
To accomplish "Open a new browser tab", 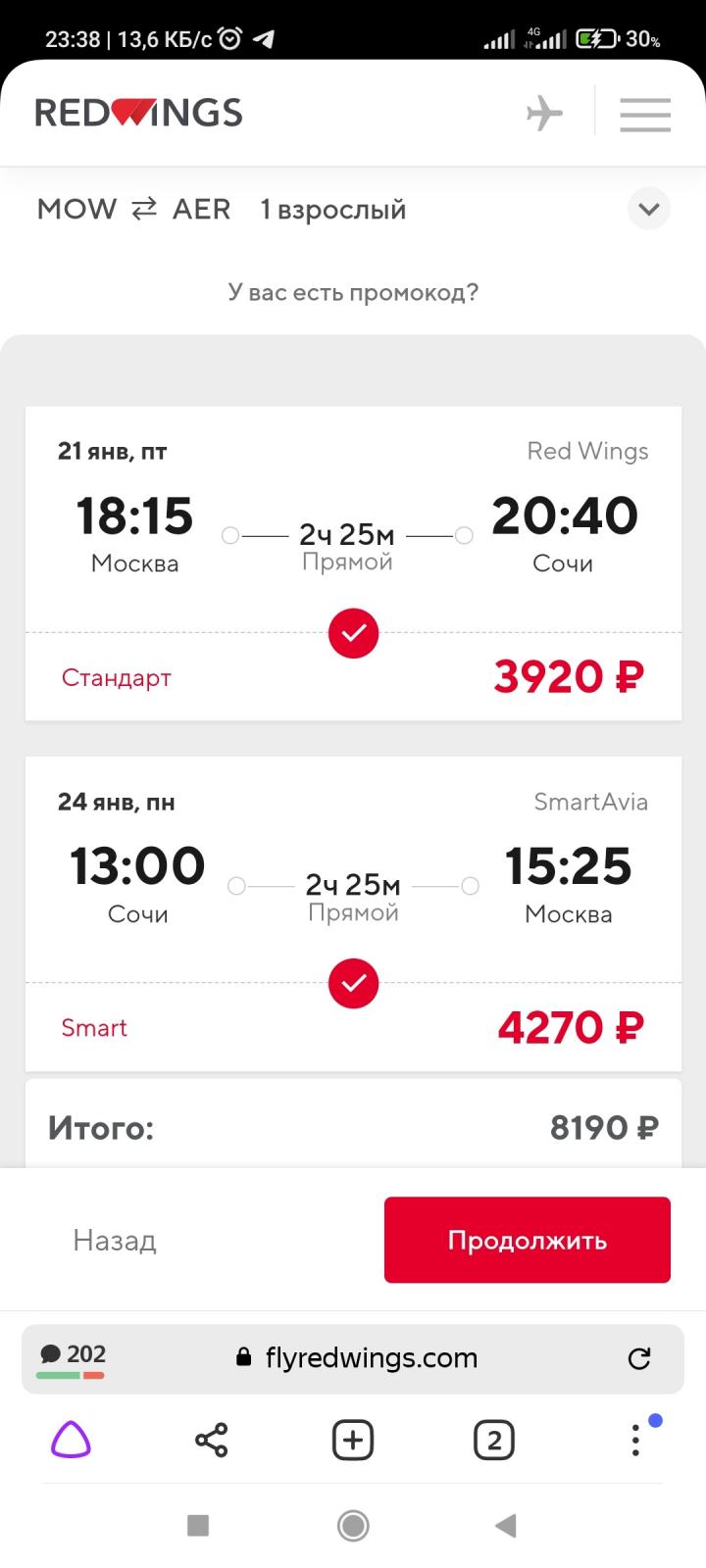I will 353,1441.
